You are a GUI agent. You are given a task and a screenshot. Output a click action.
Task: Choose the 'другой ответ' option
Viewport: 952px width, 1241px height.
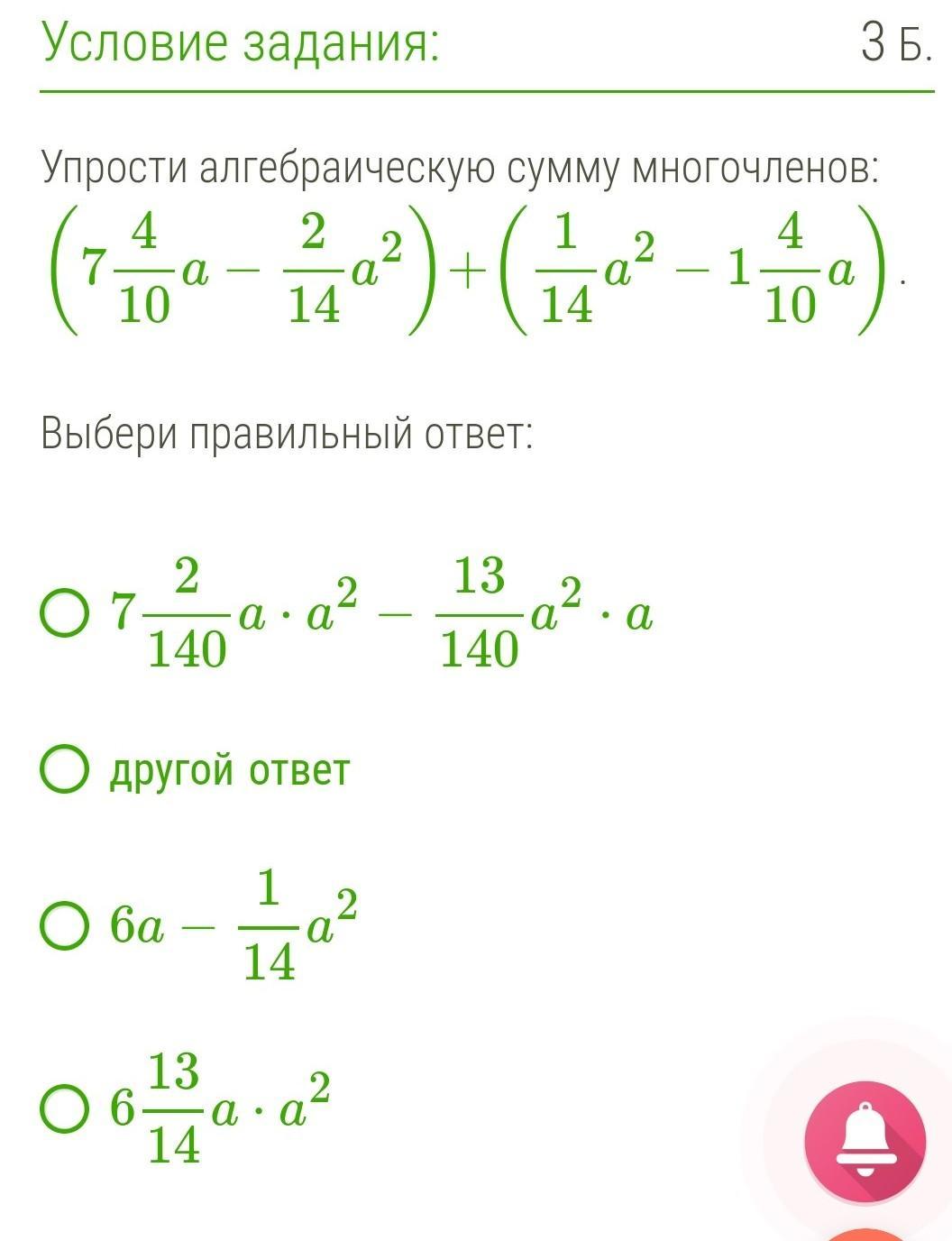[65, 769]
